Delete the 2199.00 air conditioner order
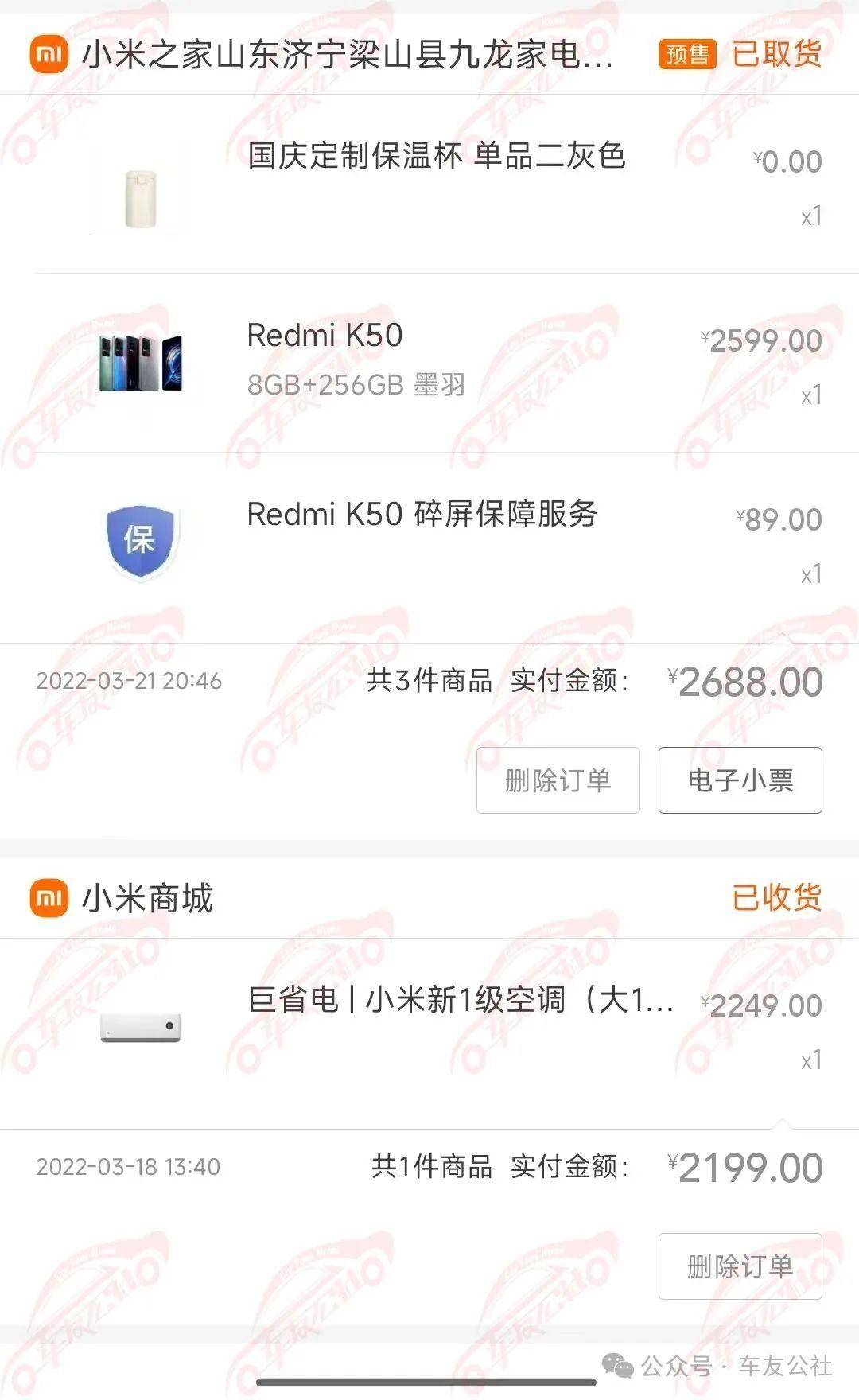Screen dimensions: 859x1400 click(740, 1266)
